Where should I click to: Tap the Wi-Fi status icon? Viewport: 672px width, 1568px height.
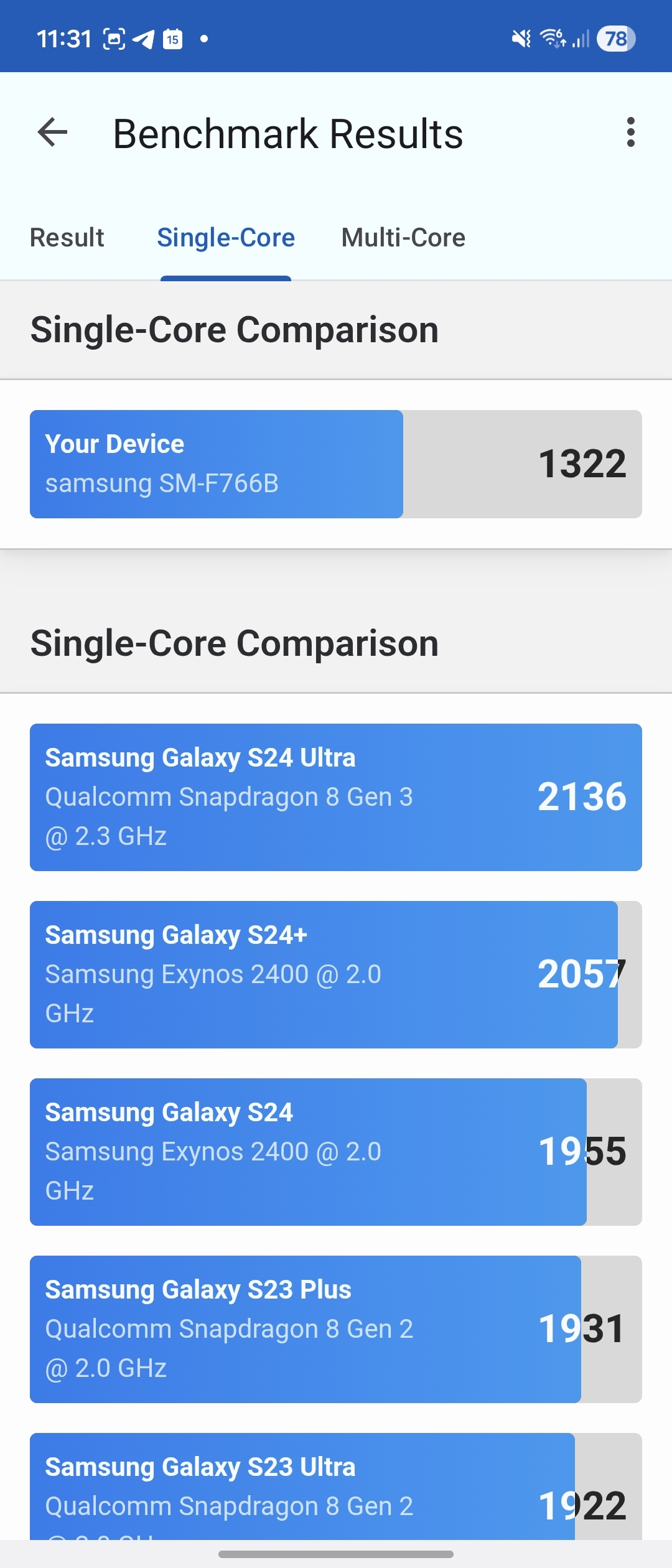554,39
